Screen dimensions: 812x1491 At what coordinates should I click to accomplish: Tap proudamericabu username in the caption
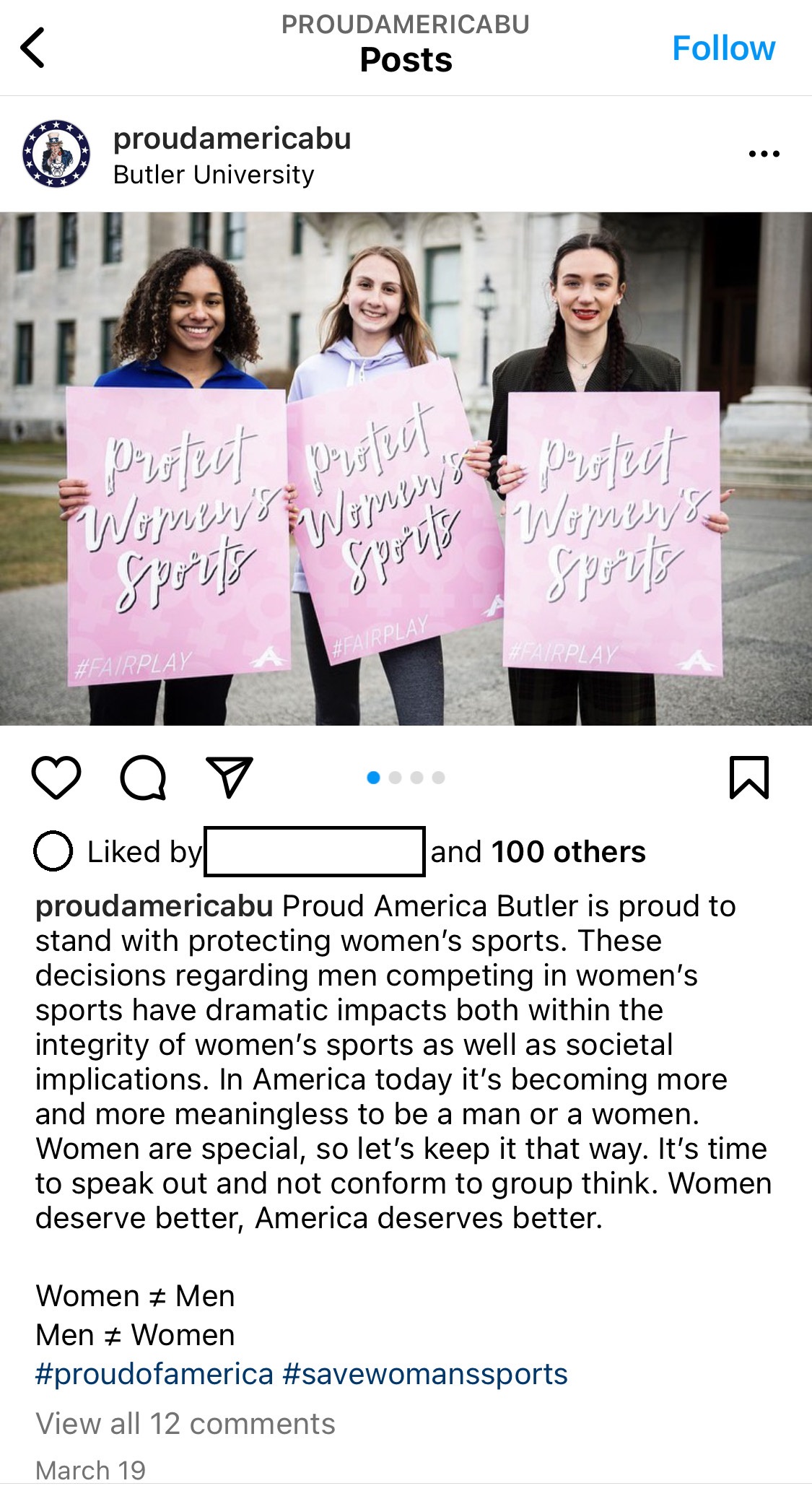154,906
